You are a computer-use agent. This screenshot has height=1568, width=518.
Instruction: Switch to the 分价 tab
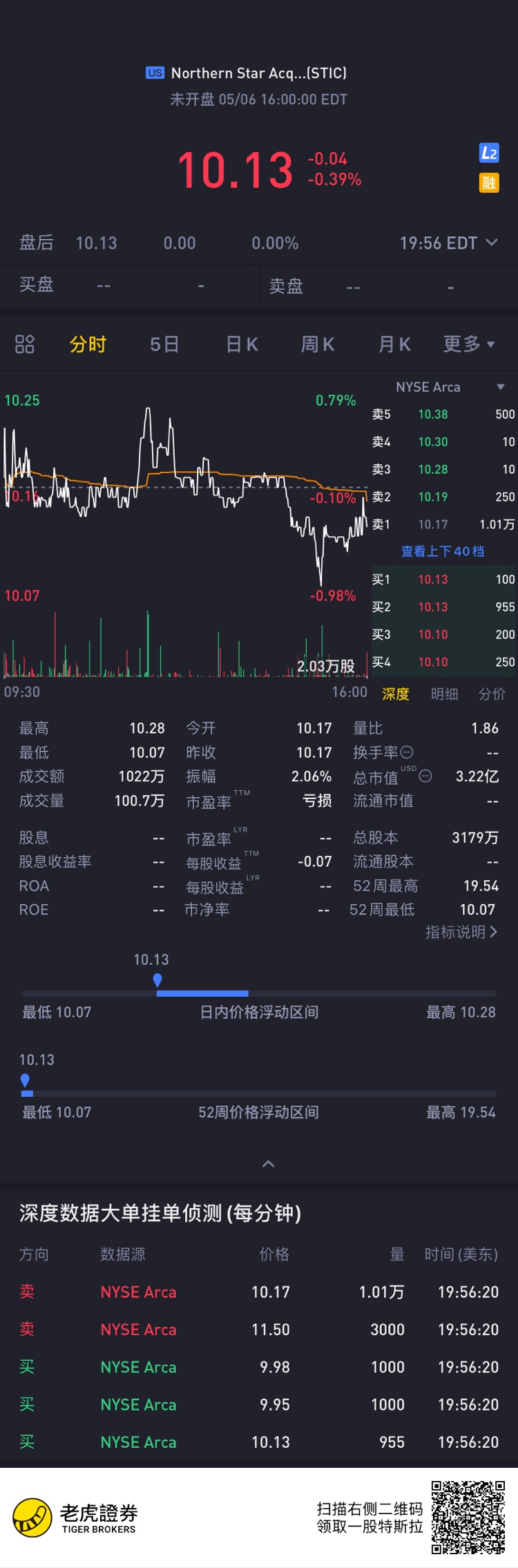point(492,694)
